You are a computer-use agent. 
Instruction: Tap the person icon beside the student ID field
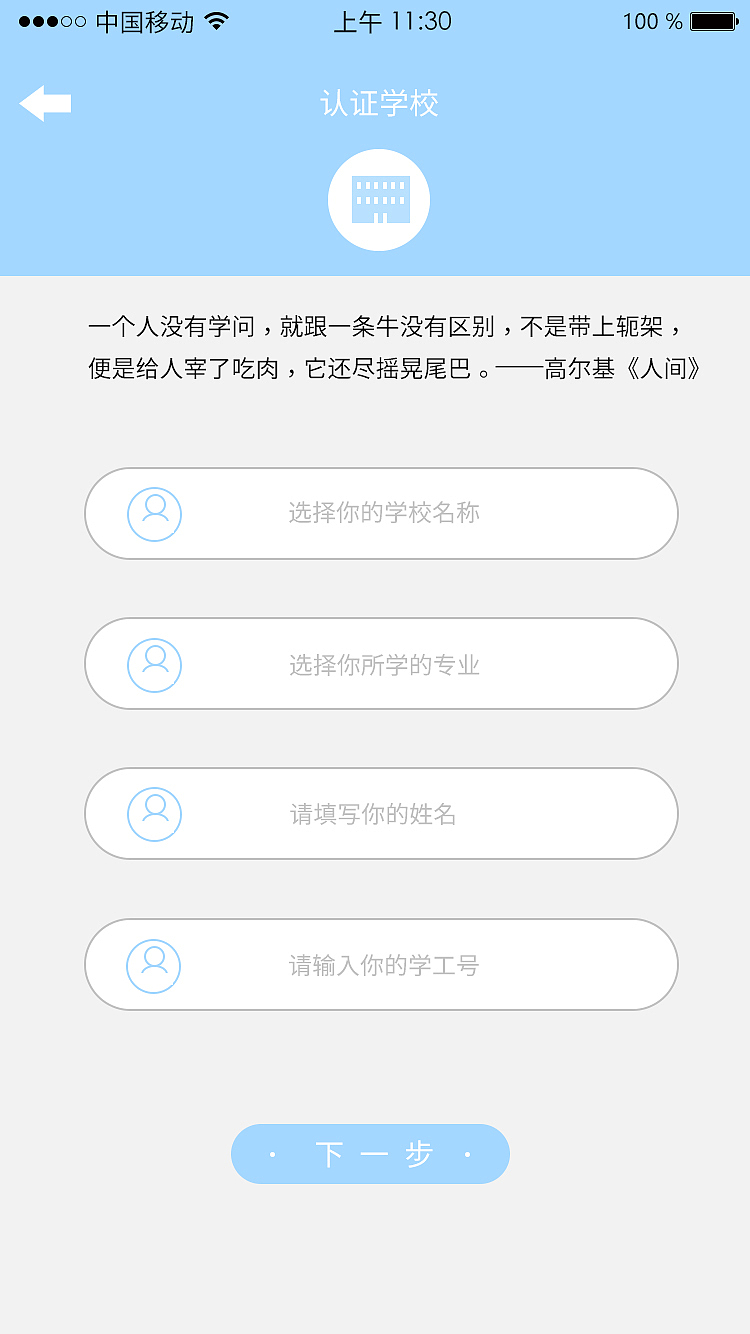point(154,965)
